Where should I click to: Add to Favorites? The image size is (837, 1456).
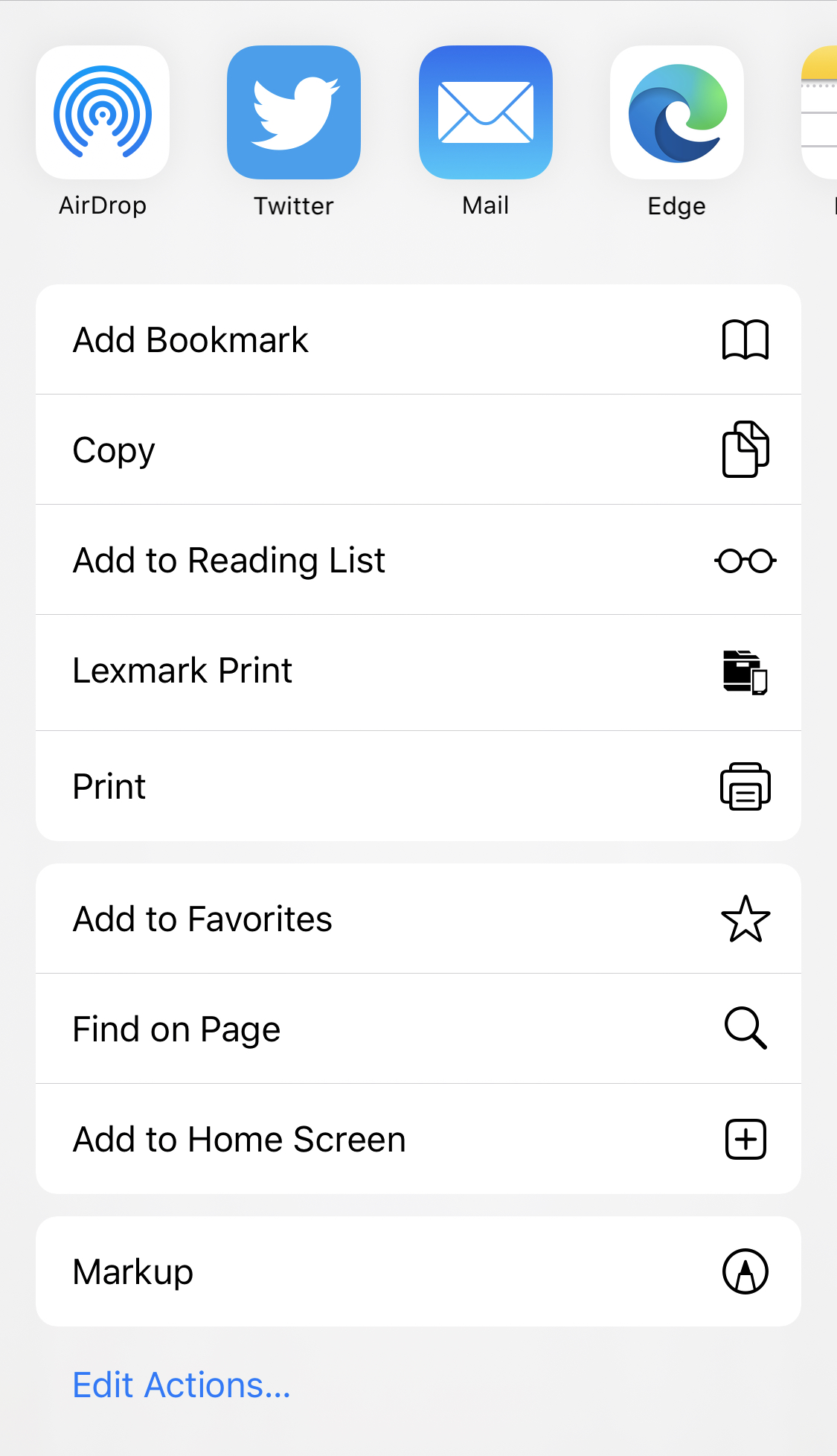[x=418, y=919]
